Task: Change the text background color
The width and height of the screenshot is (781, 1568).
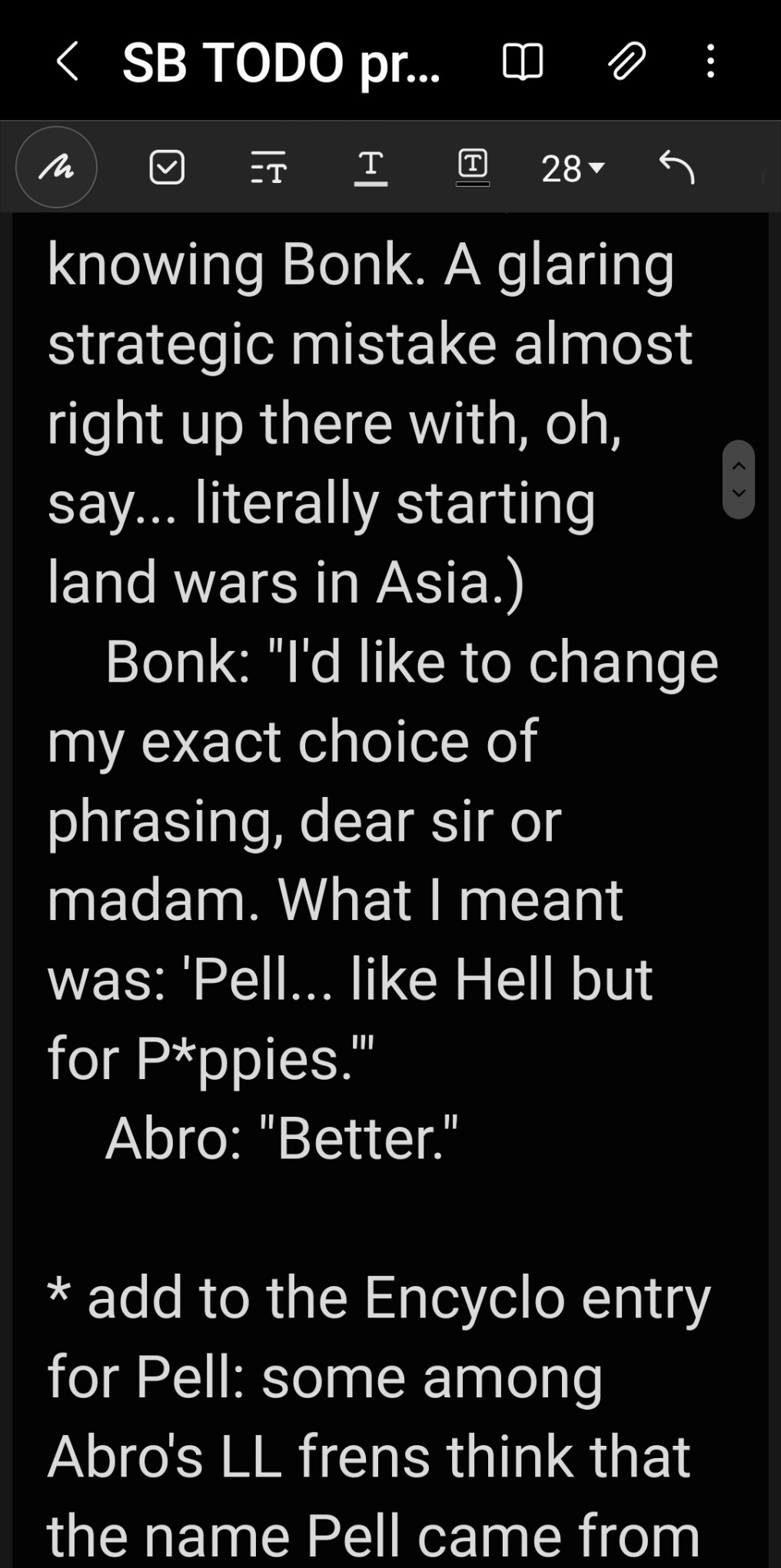Action: 473,167
